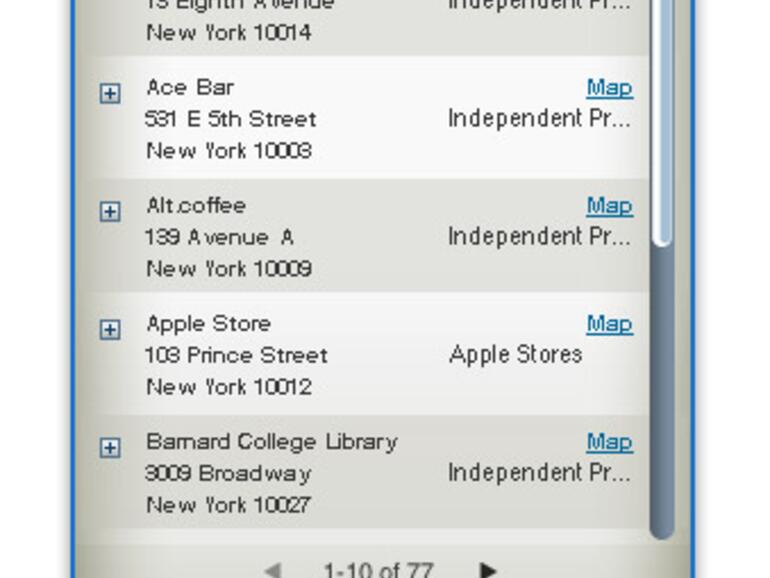Screen dimensions: 770x578
Task: Open the map for Barnard College Library
Action: [609, 442]
